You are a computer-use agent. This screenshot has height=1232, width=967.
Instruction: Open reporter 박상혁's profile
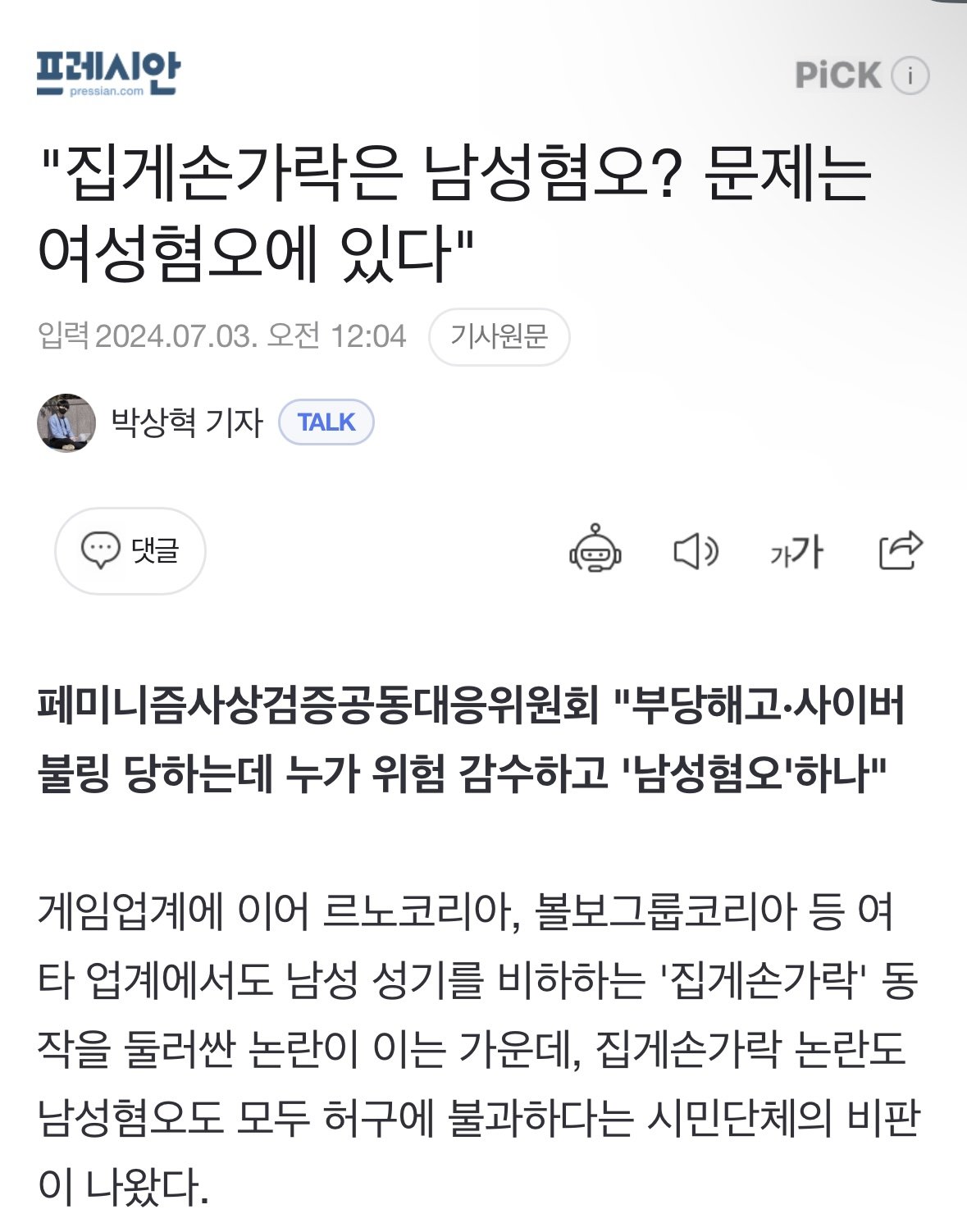pos(186,422)
